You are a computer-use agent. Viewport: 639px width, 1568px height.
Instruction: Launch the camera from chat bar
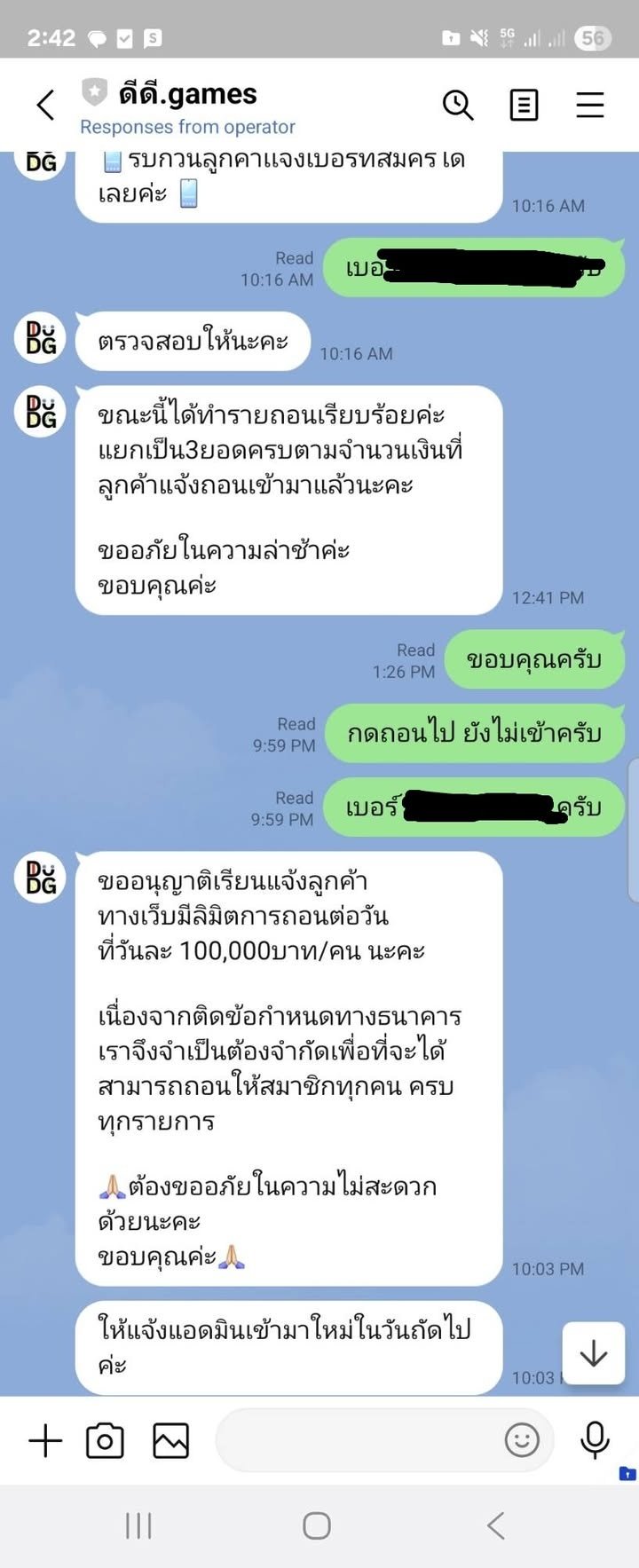(105, 1440)
